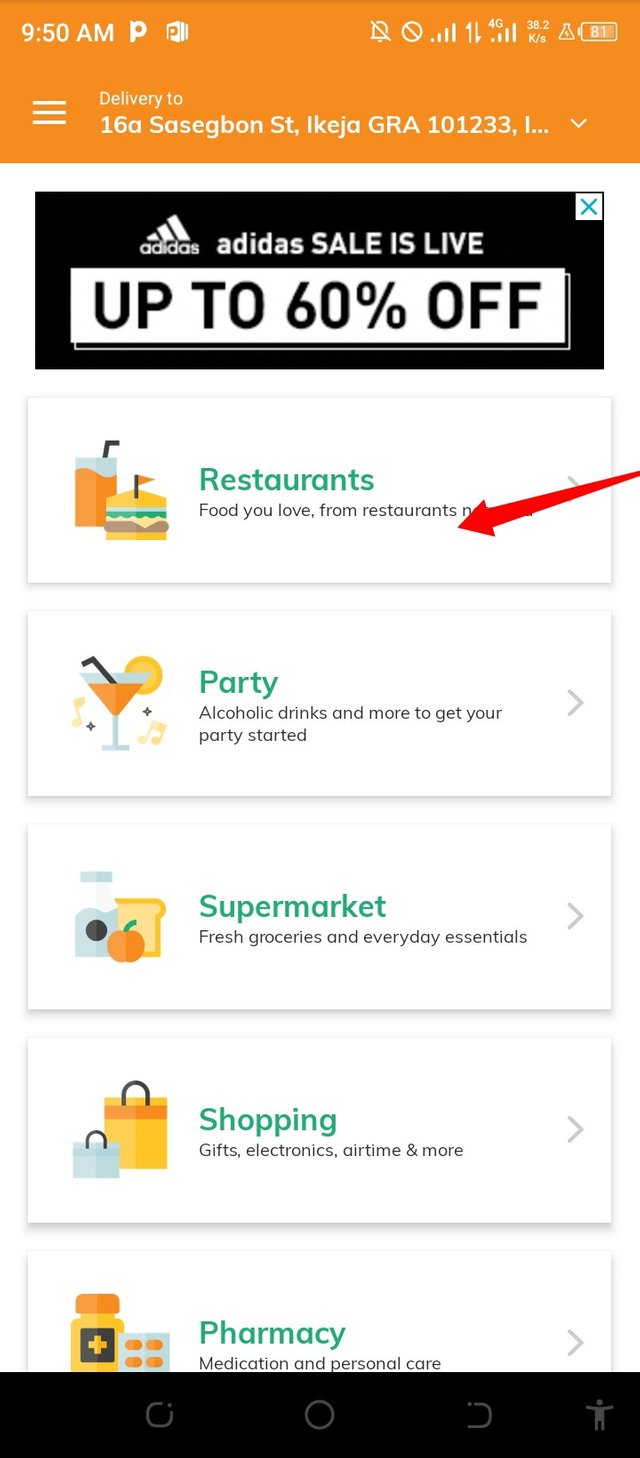Screen dimensions: 640x1458
Task: Go back using the system back button
Action: [x=479, y=1415]
